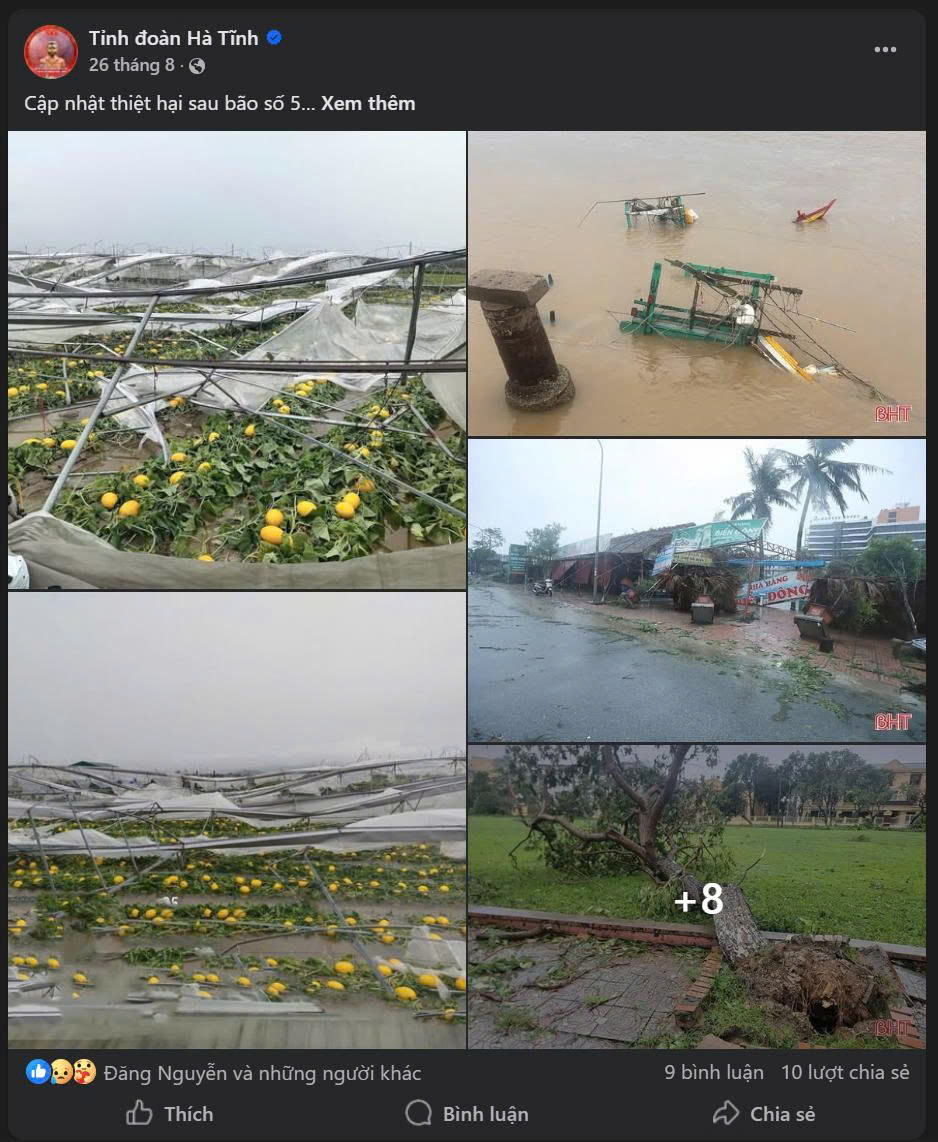This screenshot has height=1142, width=938.
Task: Open the 9 bình luận comments list
Action: (713, 1072)
